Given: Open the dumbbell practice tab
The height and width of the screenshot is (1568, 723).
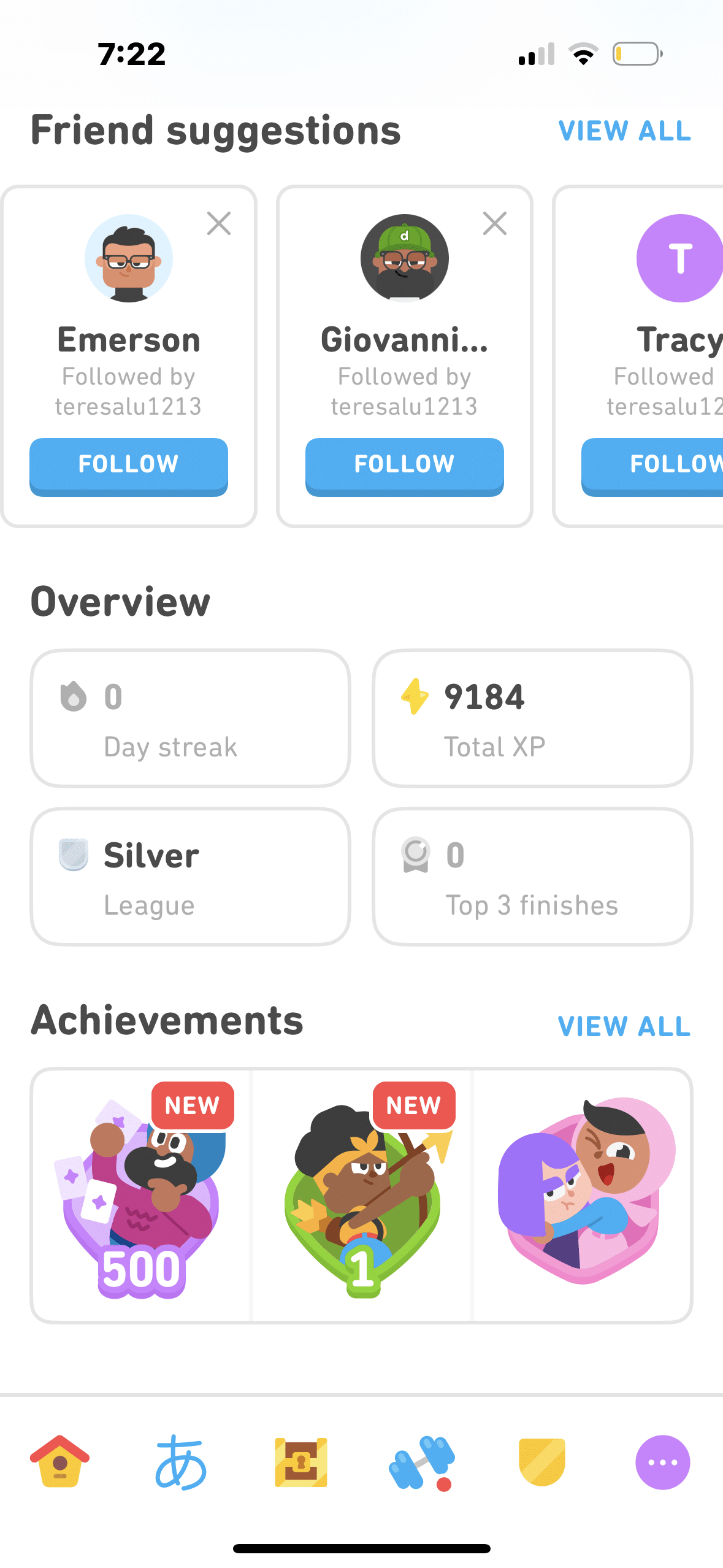Looking at the screenshot, I should [x=421, y=1462].
